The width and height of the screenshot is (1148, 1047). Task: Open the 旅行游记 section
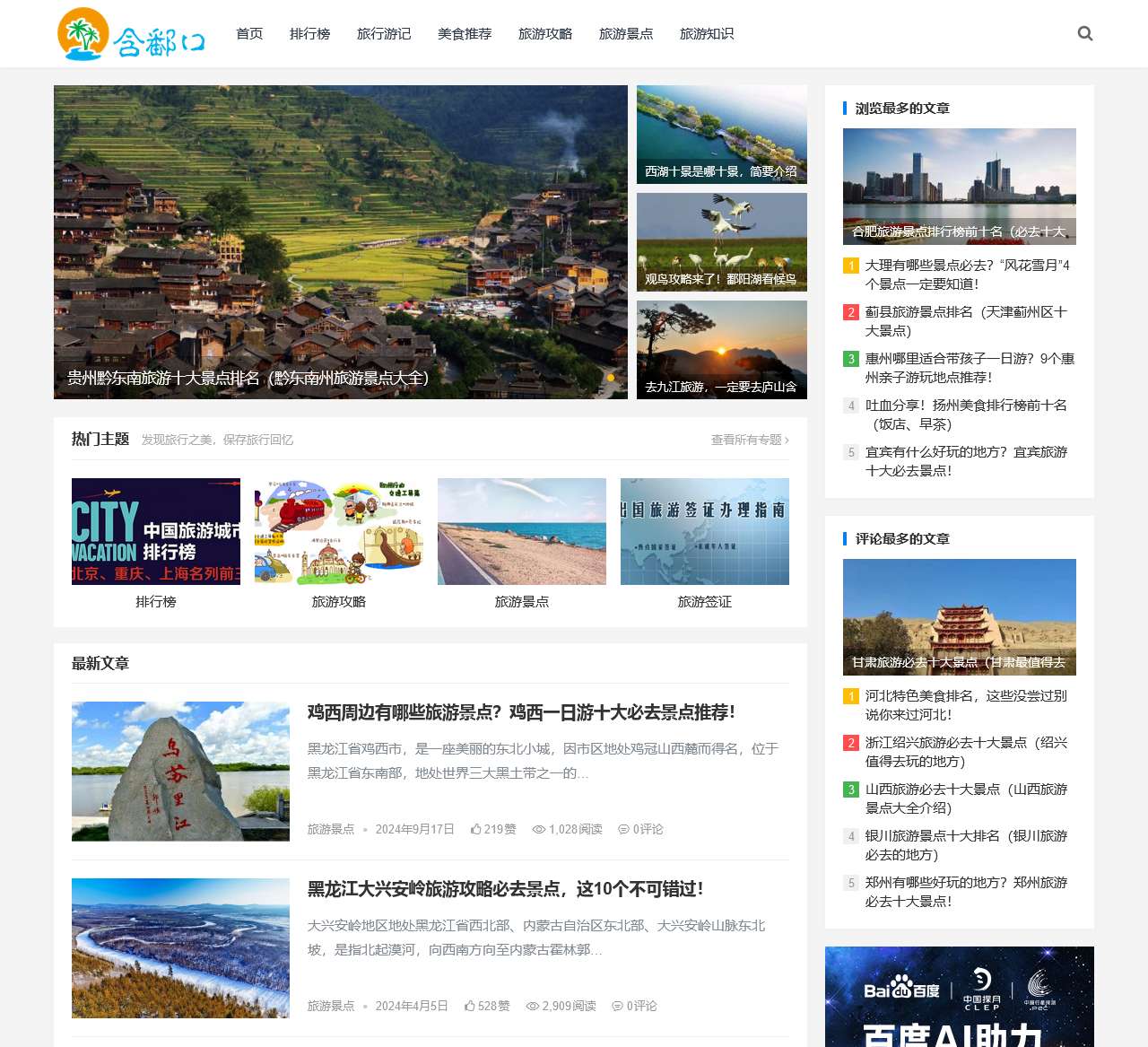click(x=384, y=34)
